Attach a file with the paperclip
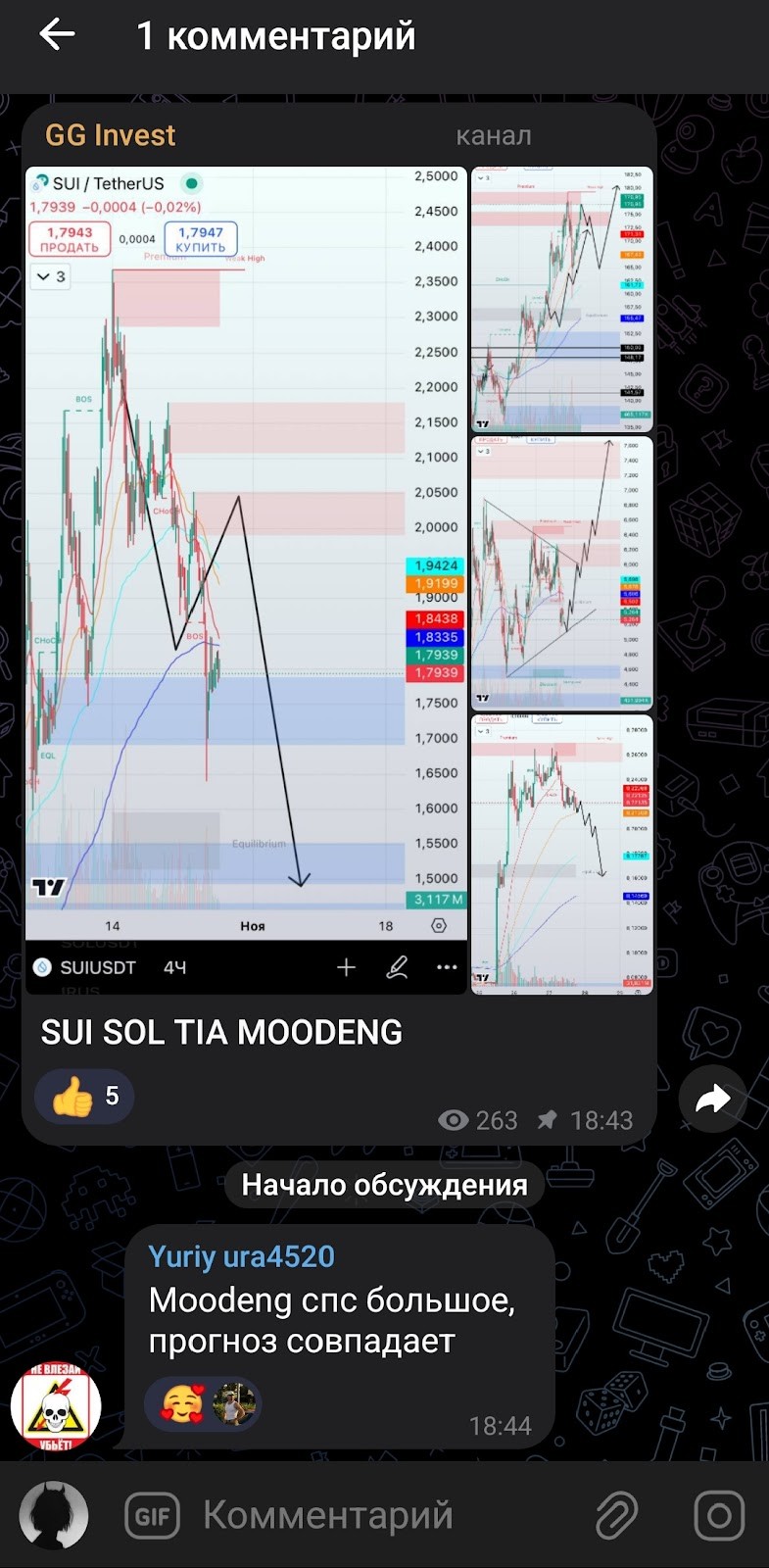 click(x=617, y=1515)
